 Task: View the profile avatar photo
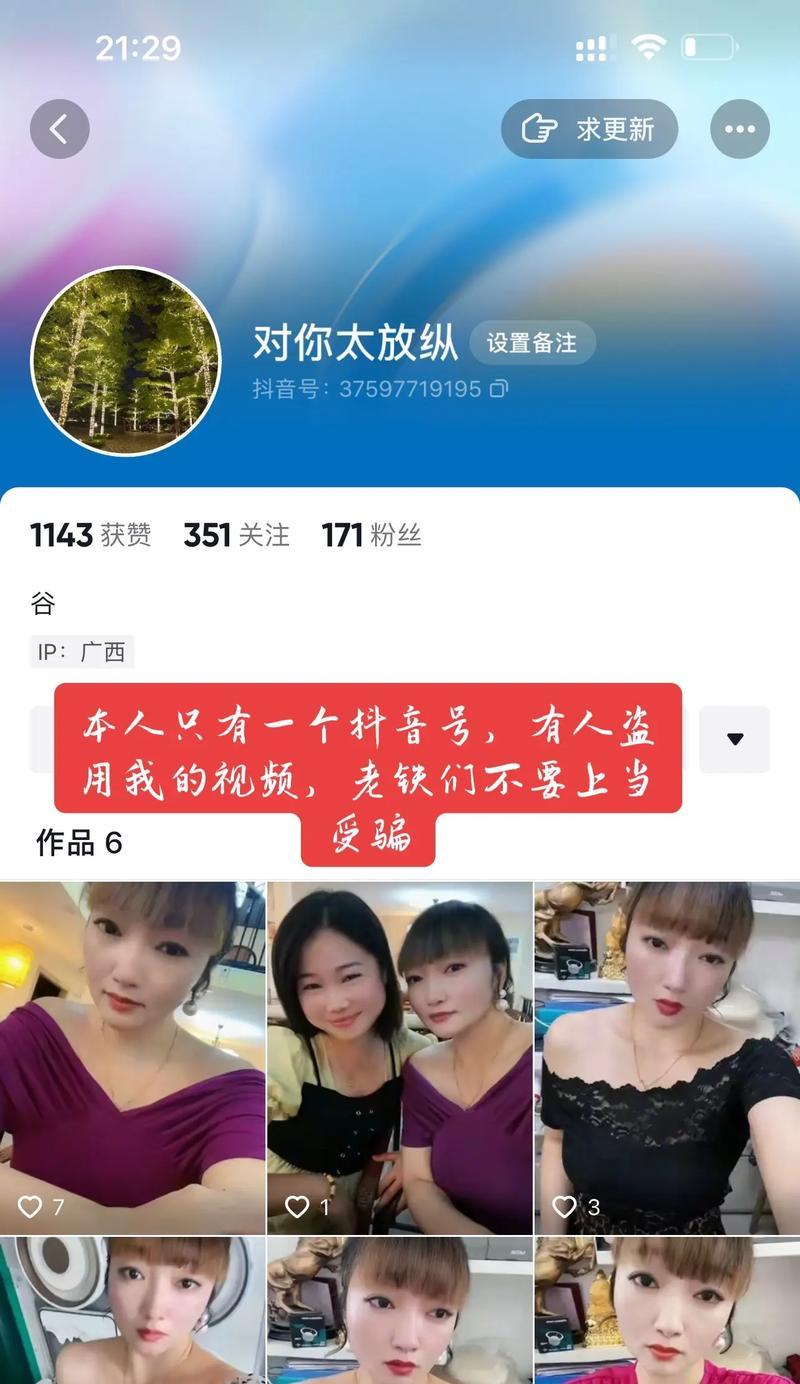tap(126, 361)
